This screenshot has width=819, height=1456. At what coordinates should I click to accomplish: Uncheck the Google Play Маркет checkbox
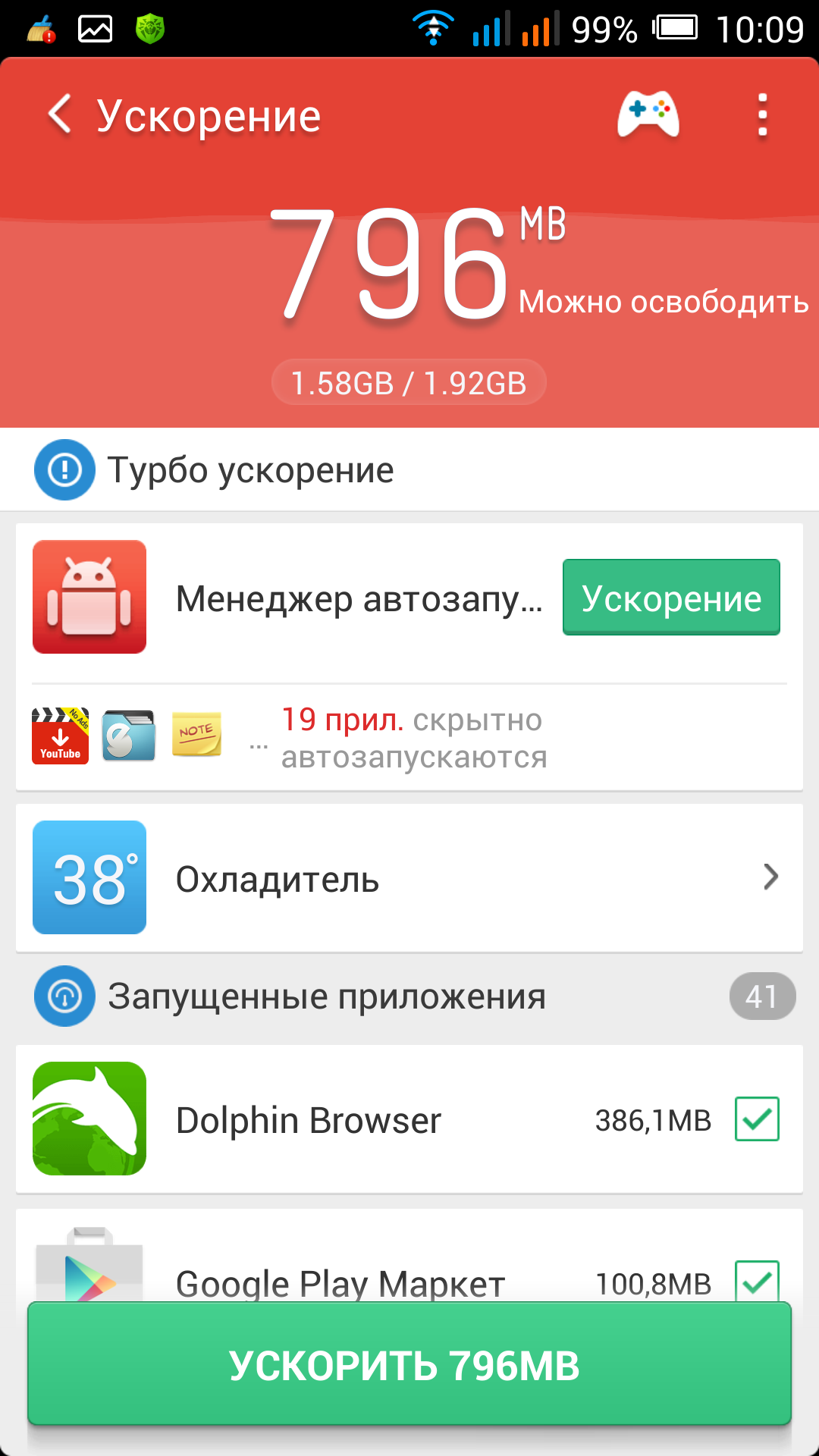757,1281
